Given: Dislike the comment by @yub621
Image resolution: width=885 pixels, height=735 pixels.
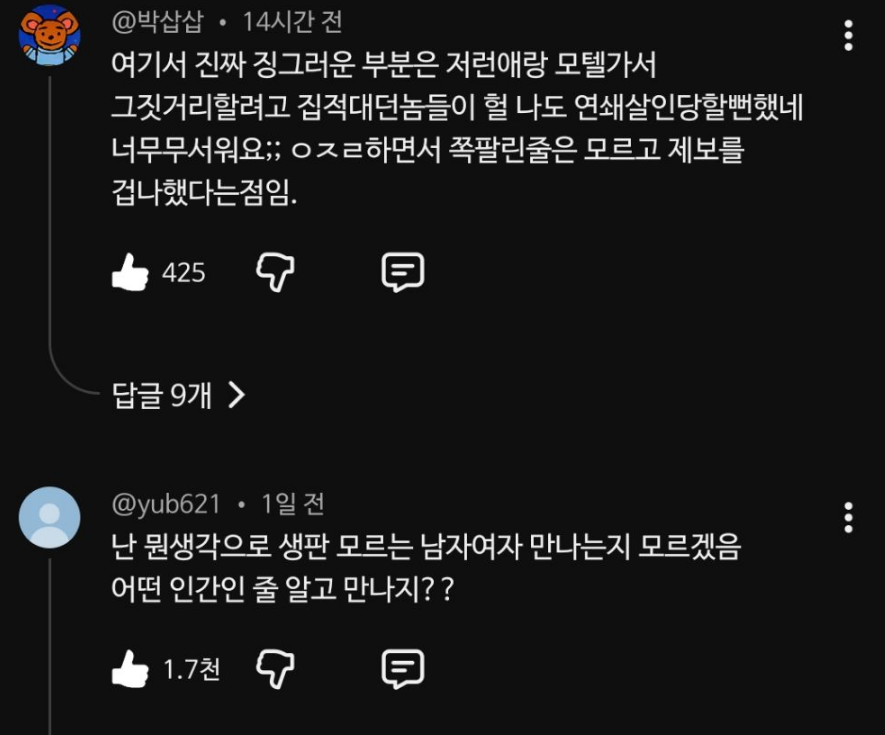Looking at the screenshot, I should tap(276, 669).
